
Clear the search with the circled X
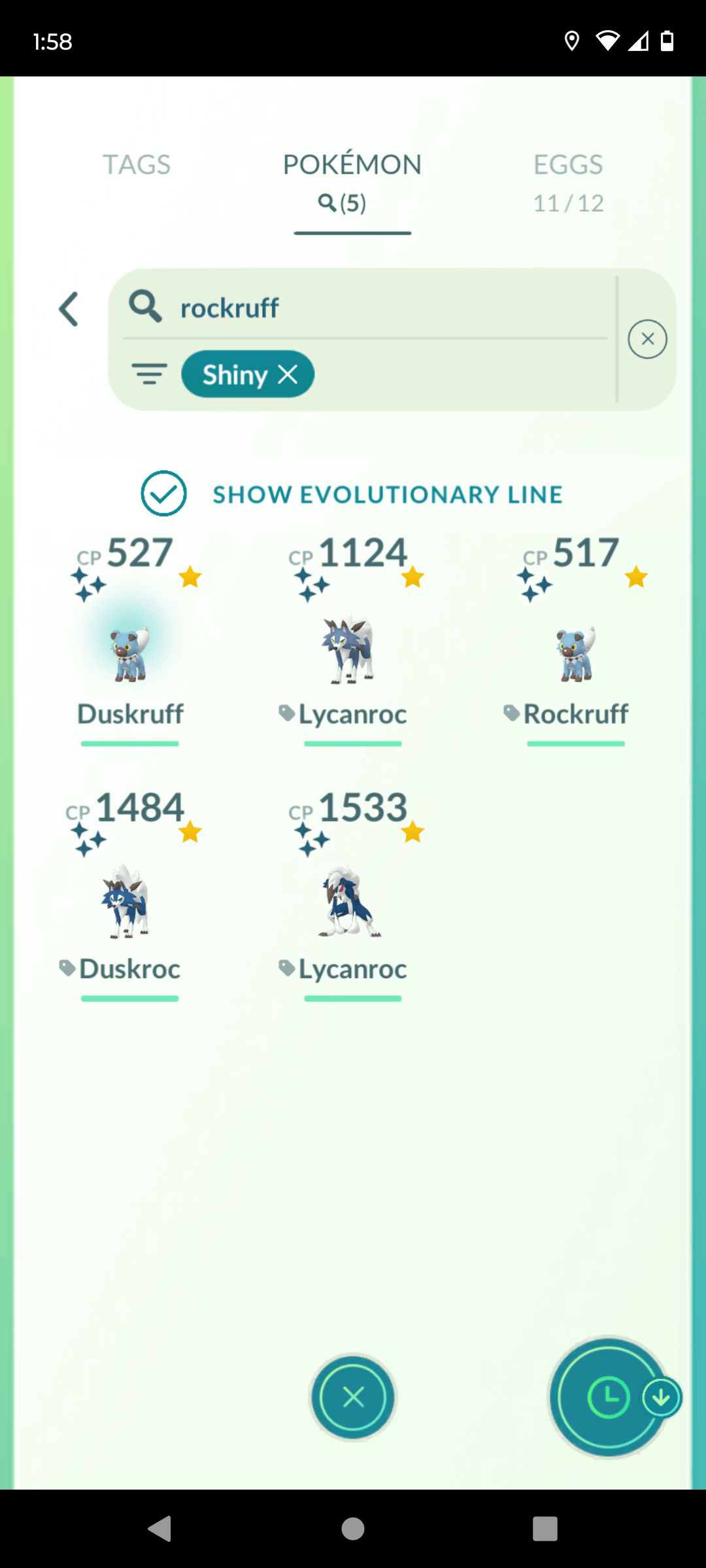(x=647, y=339)
